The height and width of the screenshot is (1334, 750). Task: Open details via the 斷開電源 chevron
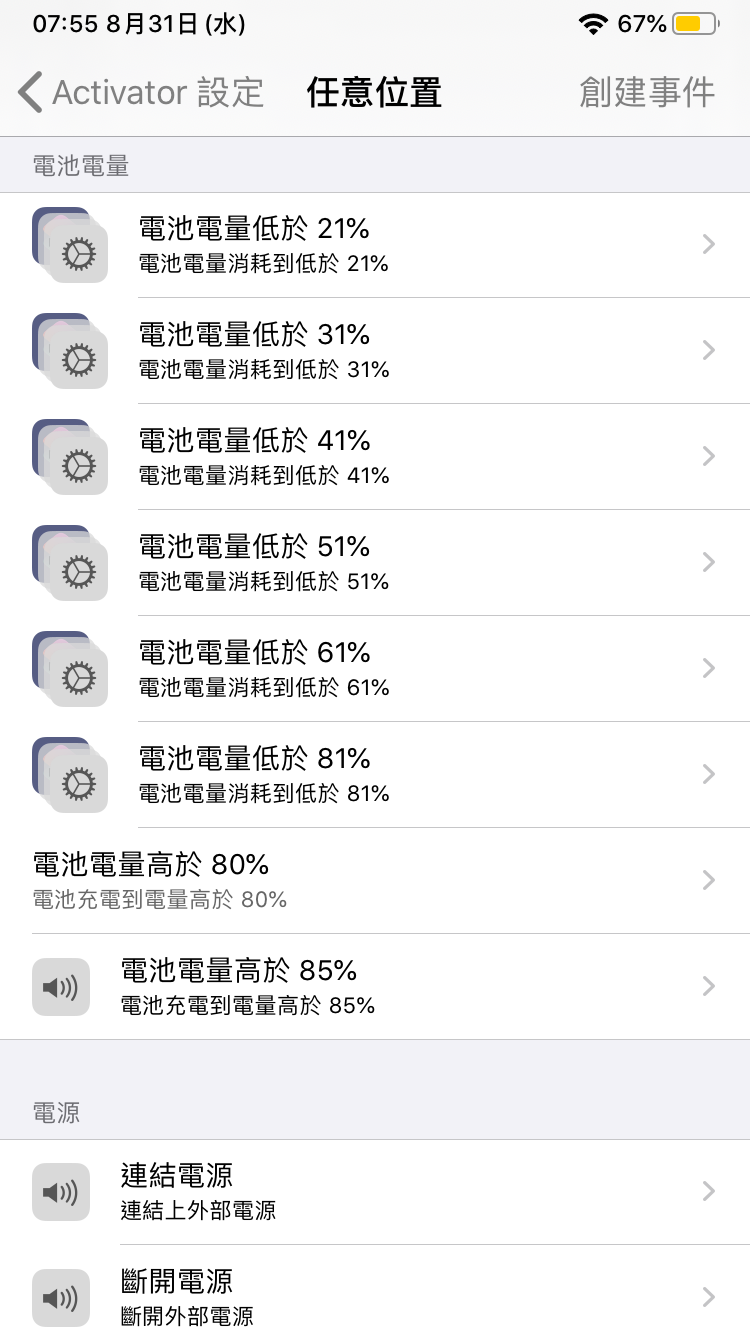coord(708,1298)
